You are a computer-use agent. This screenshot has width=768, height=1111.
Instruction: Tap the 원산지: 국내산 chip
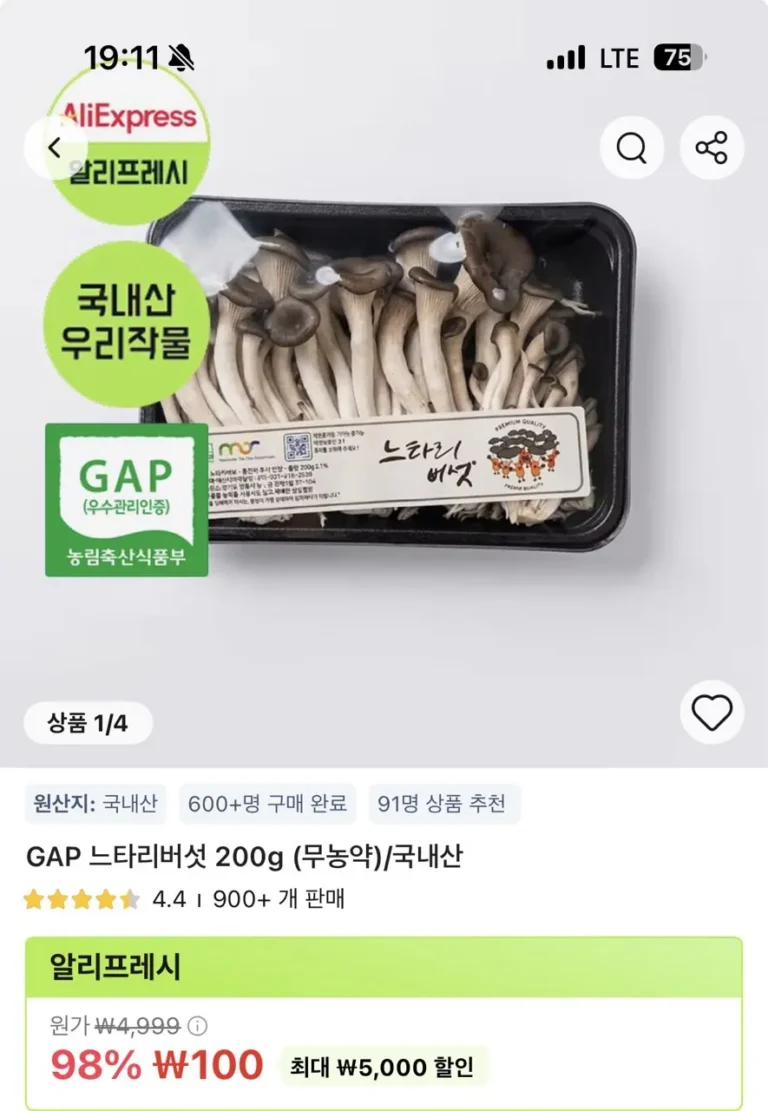(95, 803)
